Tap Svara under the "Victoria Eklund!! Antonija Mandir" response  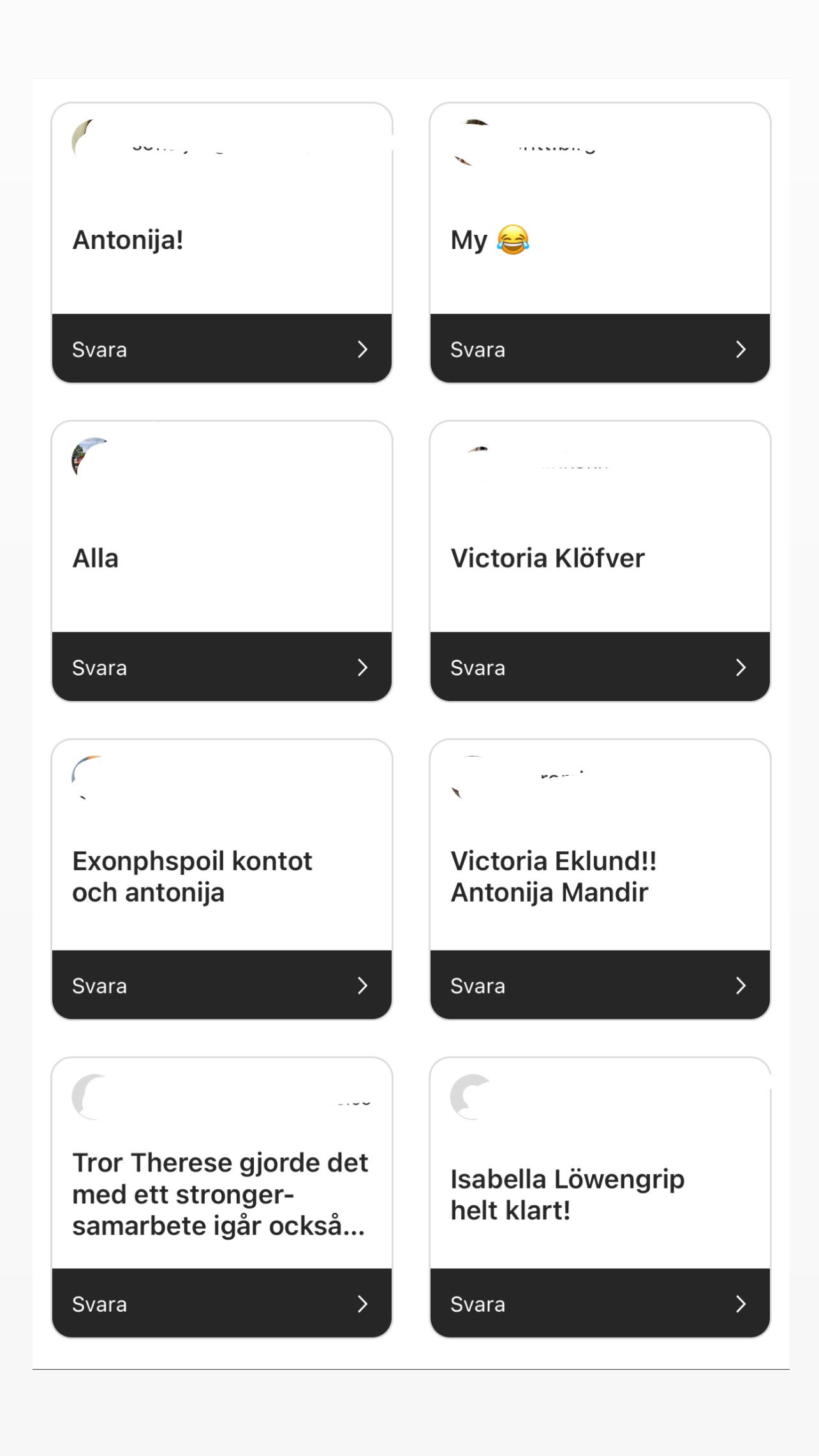[x=600, y=984]
